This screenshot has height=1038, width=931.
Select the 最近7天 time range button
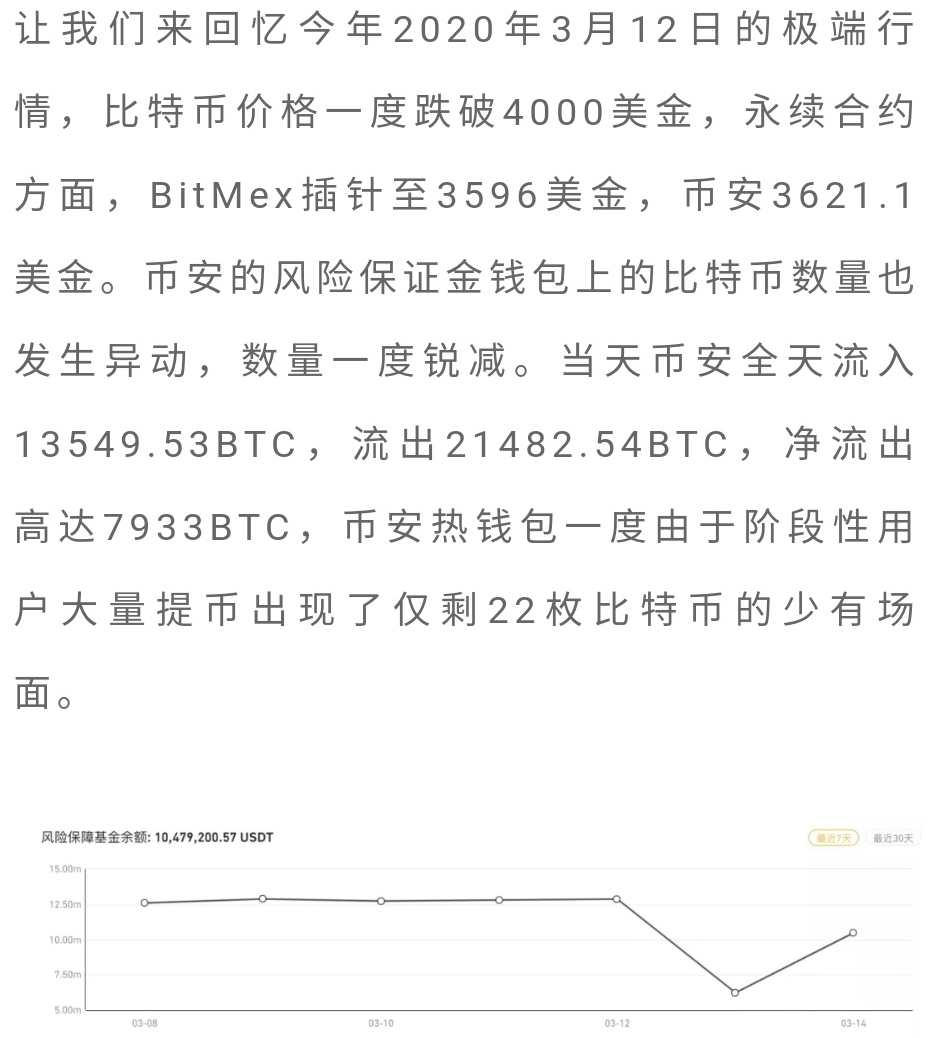click(x=833, y=838)
